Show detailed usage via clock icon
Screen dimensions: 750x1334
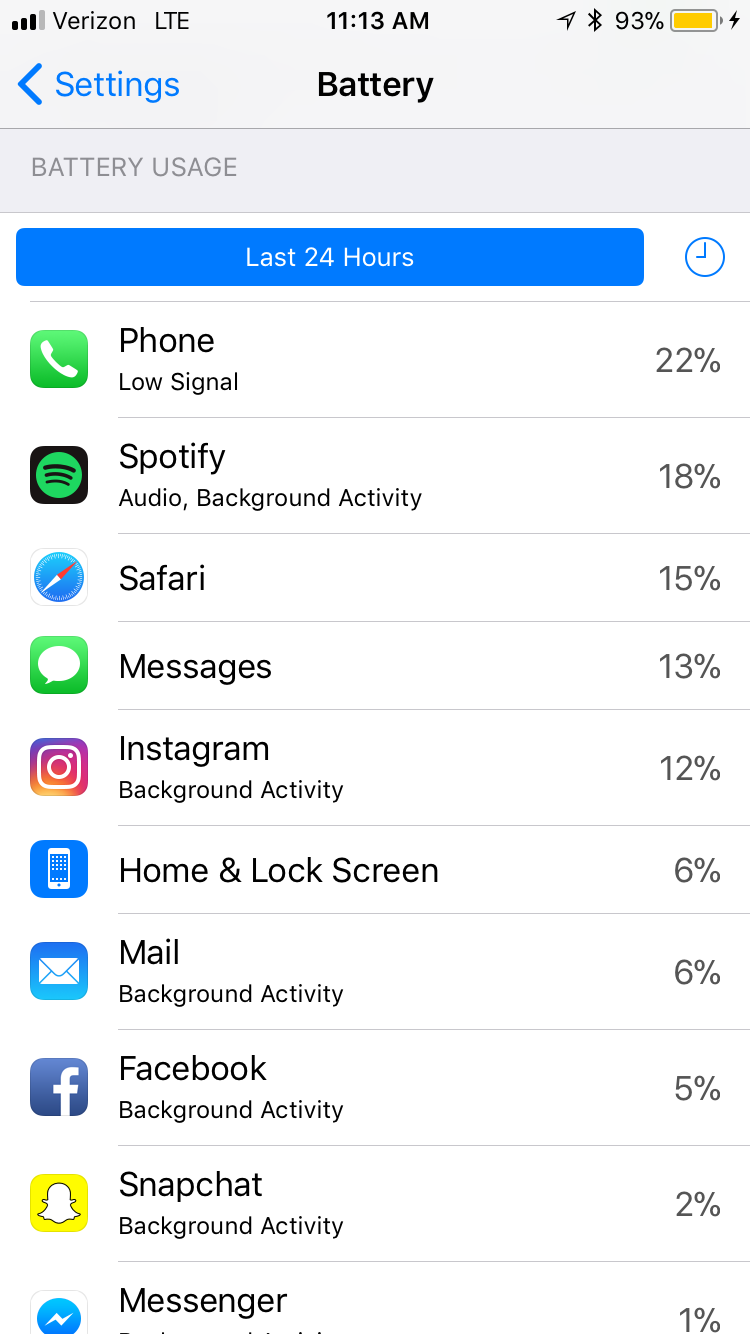[x=704, y=257]
